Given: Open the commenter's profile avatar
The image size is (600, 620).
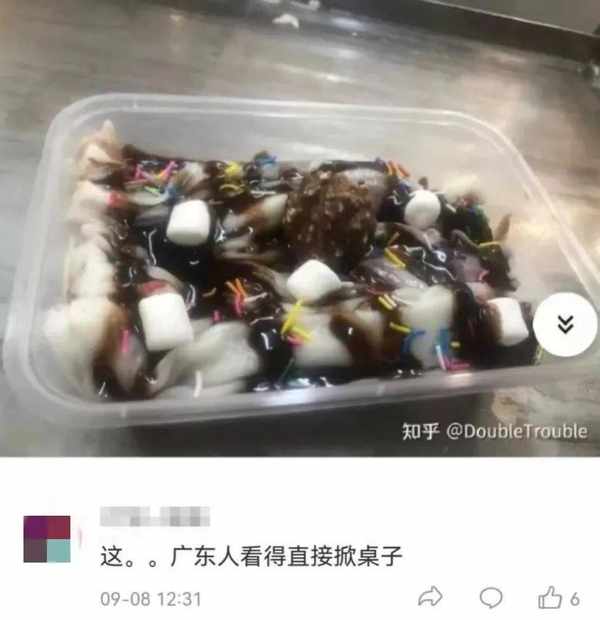Looking at the screenshot, I should tap(47, 539).
